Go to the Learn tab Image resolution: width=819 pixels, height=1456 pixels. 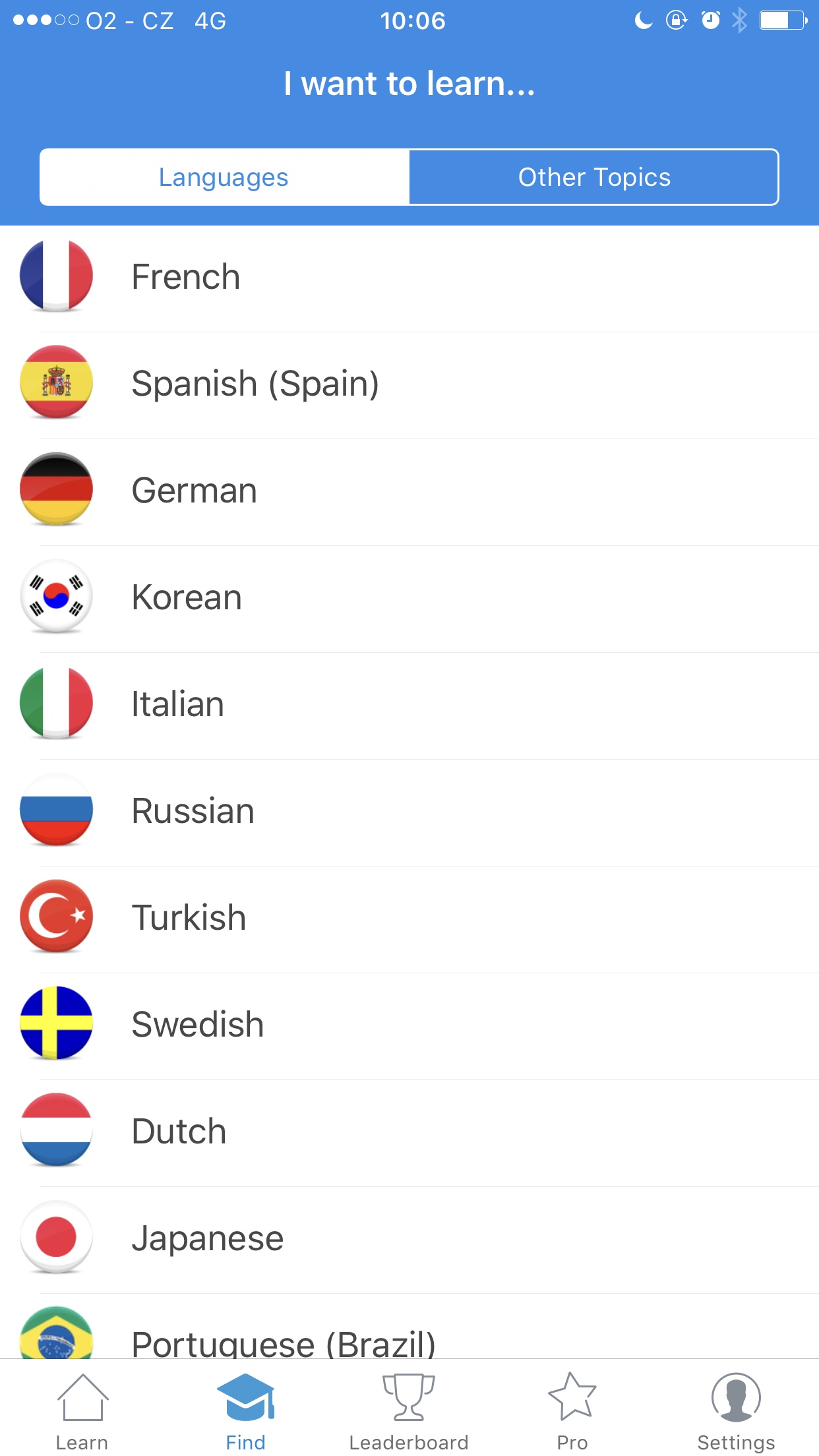click(82, 1411)
